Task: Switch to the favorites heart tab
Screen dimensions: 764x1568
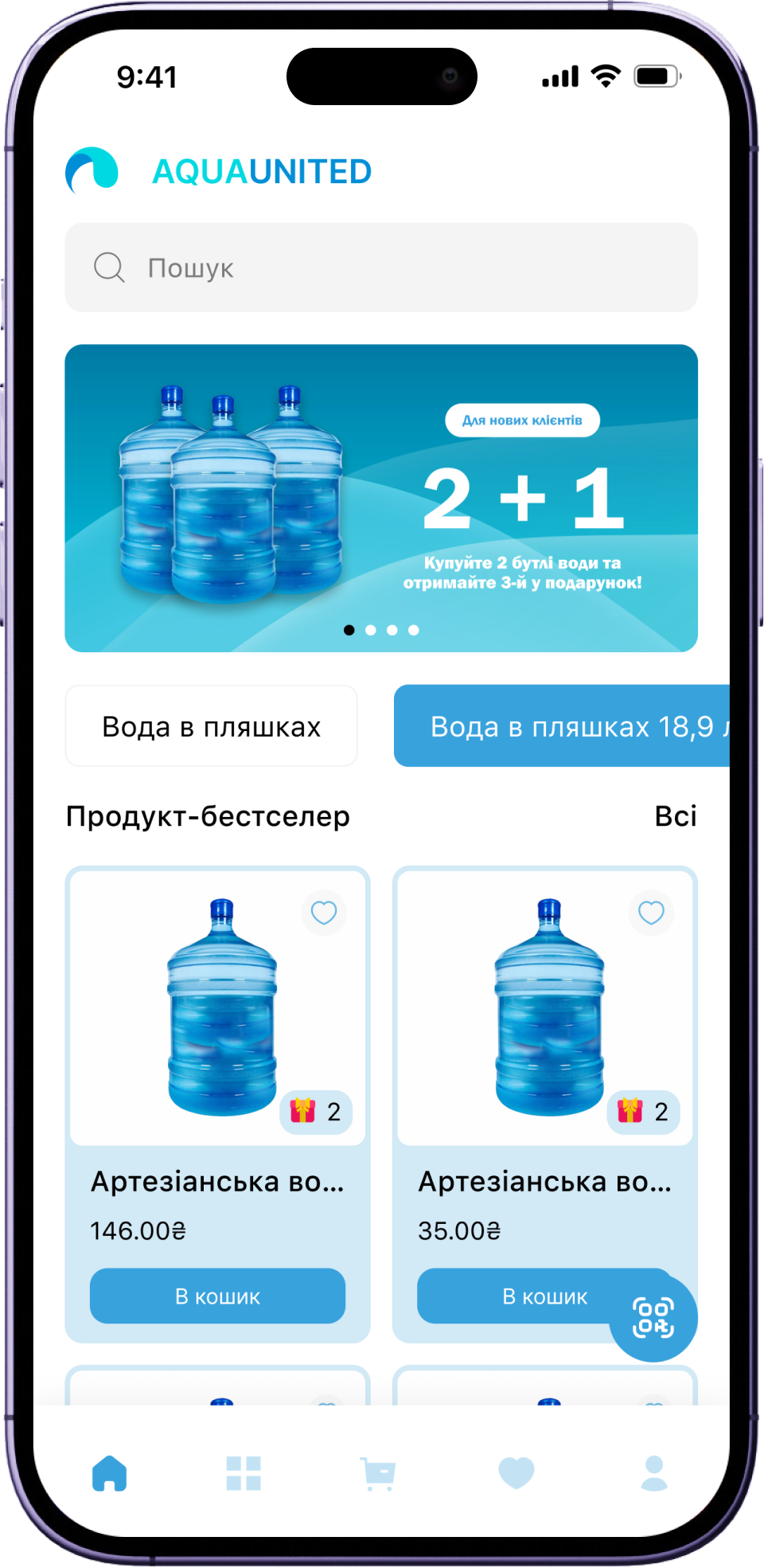Action: pyautogui.click(x=516, y=1473)
